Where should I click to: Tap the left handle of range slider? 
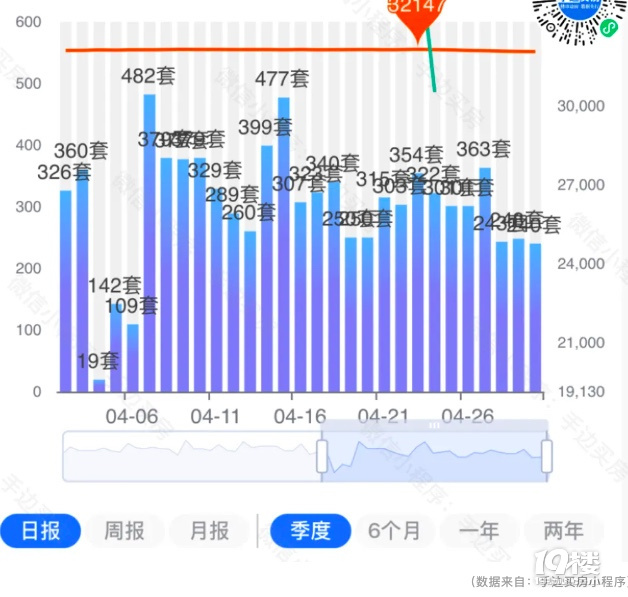tap(322, 456)
